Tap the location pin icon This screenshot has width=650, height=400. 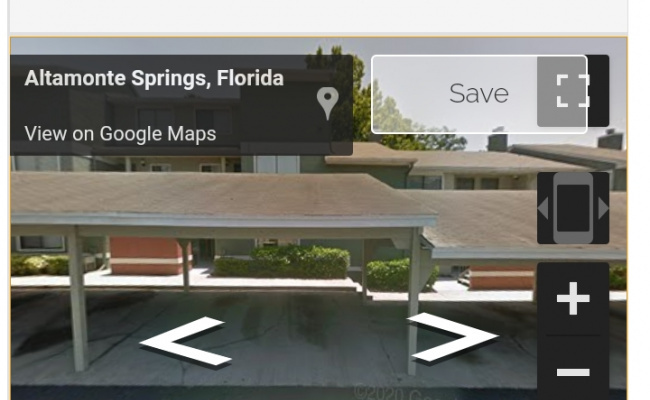coord(328,102)
